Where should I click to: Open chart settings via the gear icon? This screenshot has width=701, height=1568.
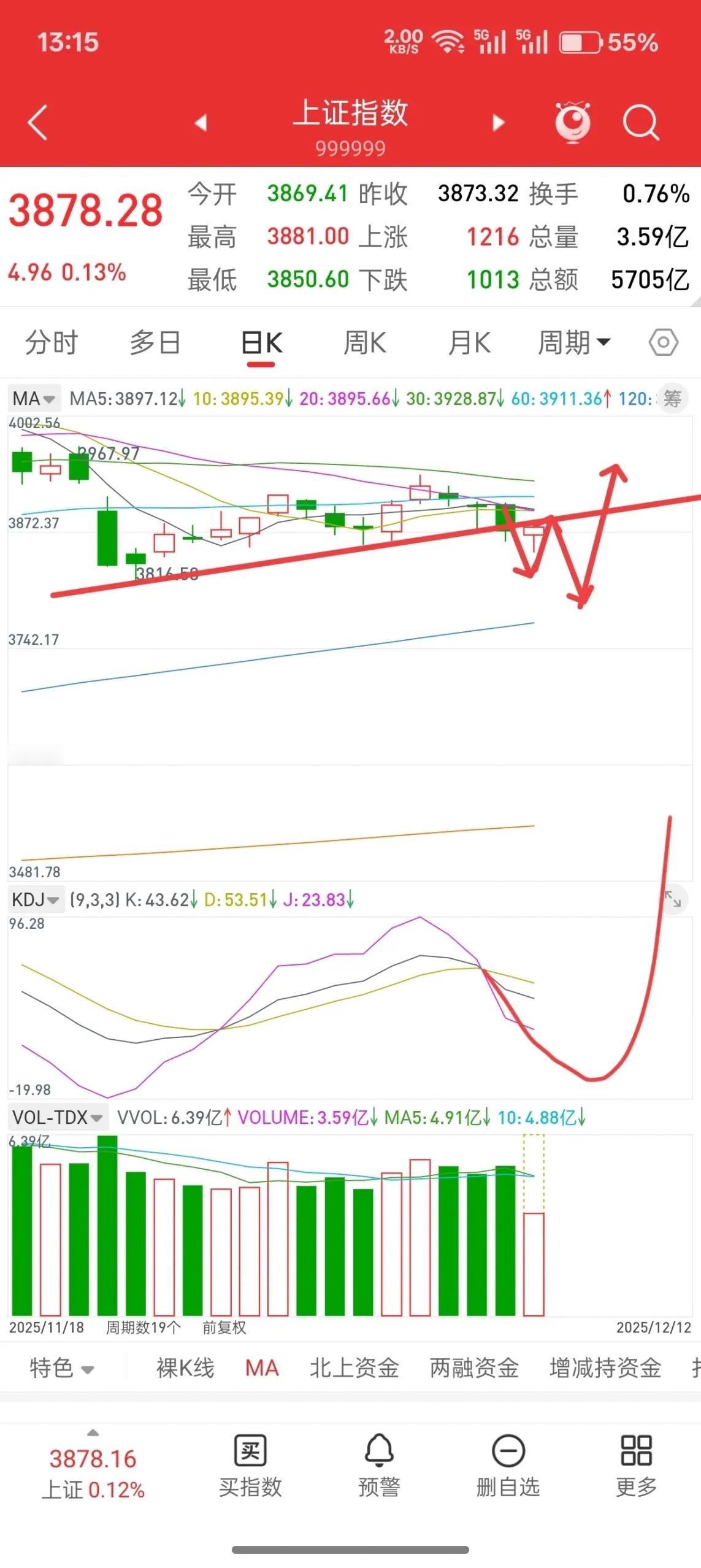pyautogui.click(x=663, y=343)
